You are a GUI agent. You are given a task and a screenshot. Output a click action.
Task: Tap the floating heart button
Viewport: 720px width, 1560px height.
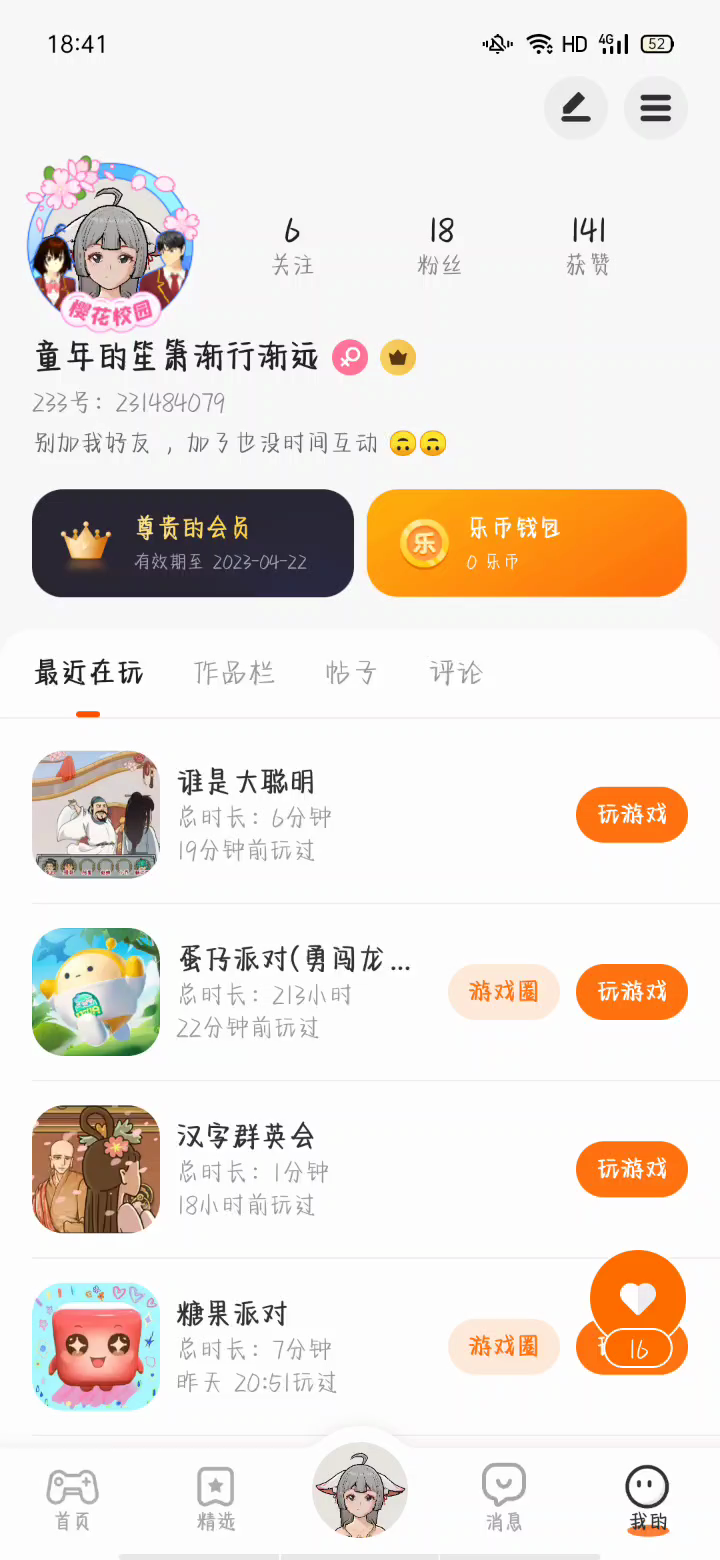click(638, 1300)
